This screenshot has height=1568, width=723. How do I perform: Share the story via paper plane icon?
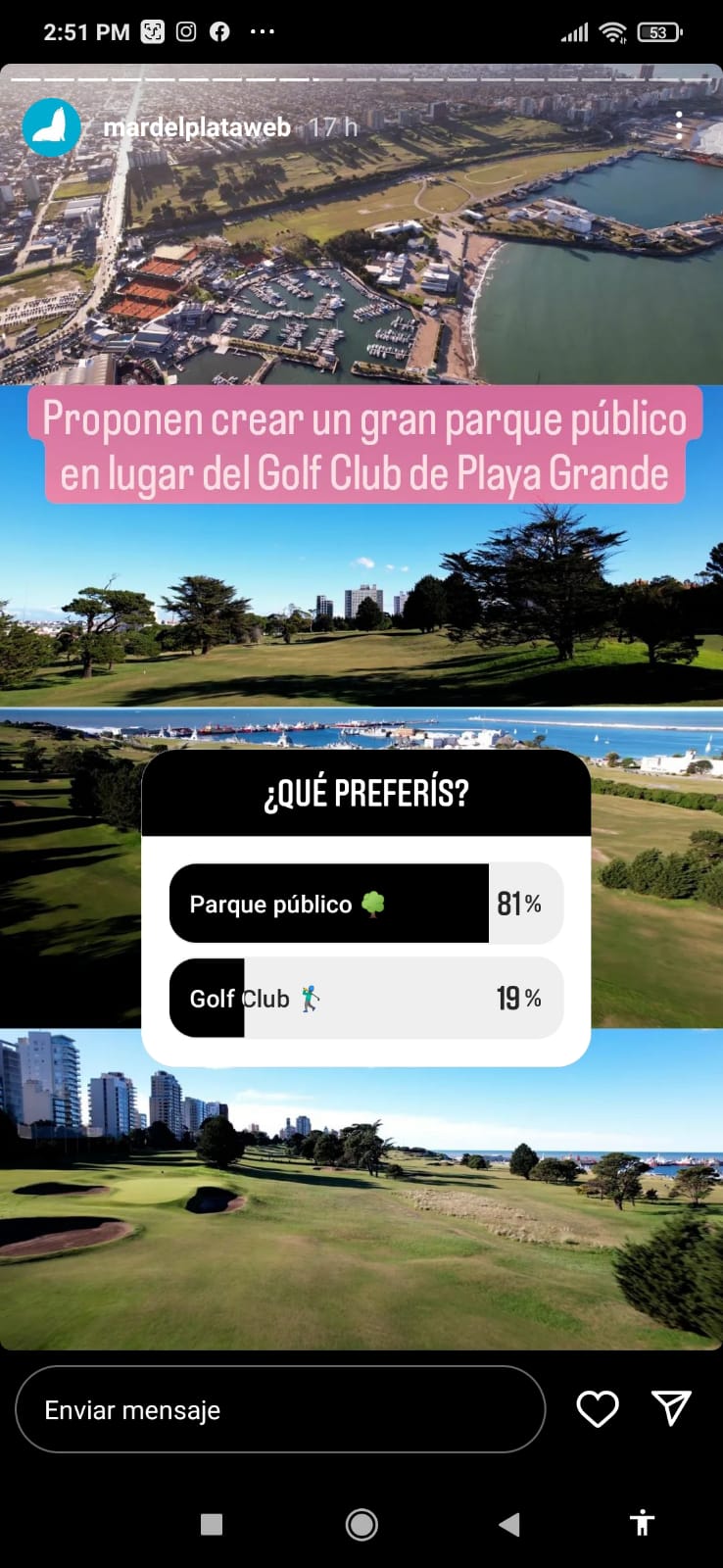(x=671, y=1408)
